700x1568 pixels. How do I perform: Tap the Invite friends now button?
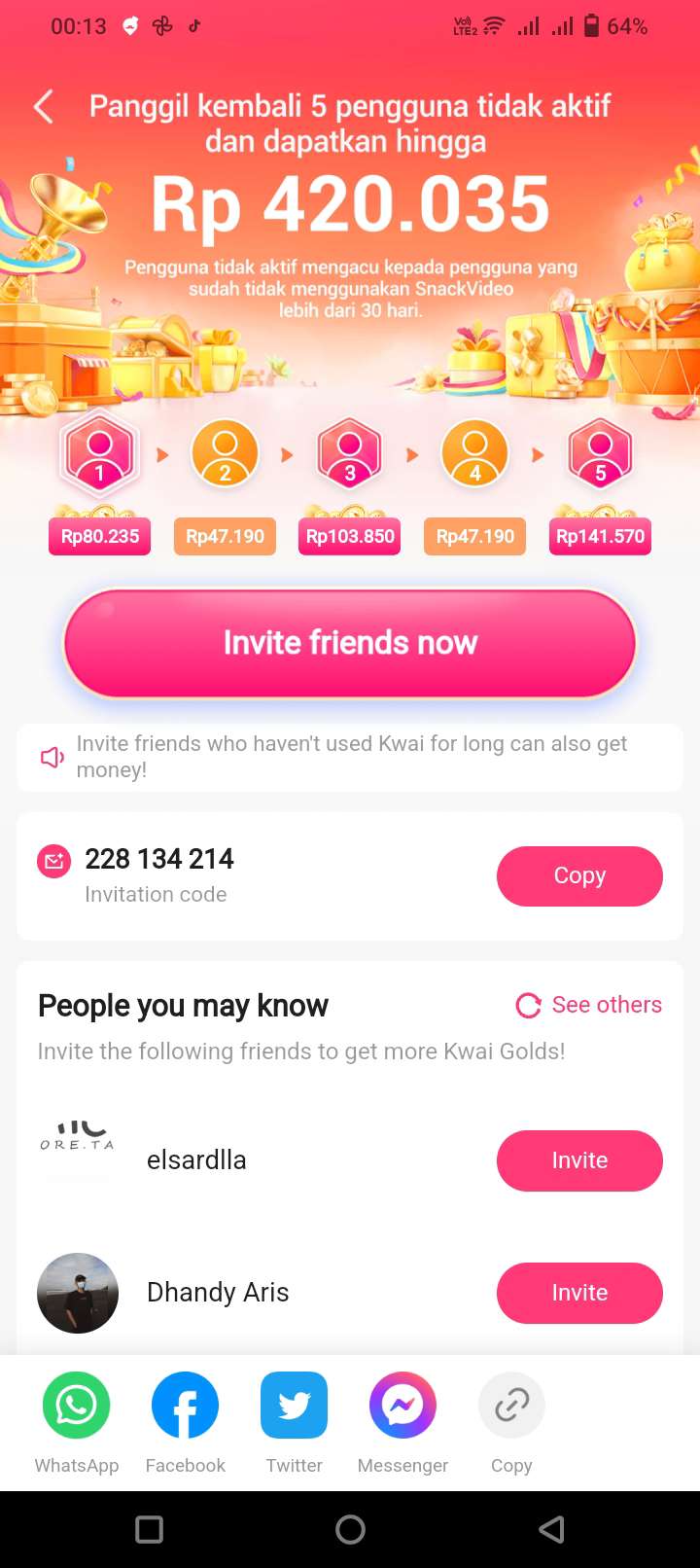pyautogui.click(x=350, y=643)
